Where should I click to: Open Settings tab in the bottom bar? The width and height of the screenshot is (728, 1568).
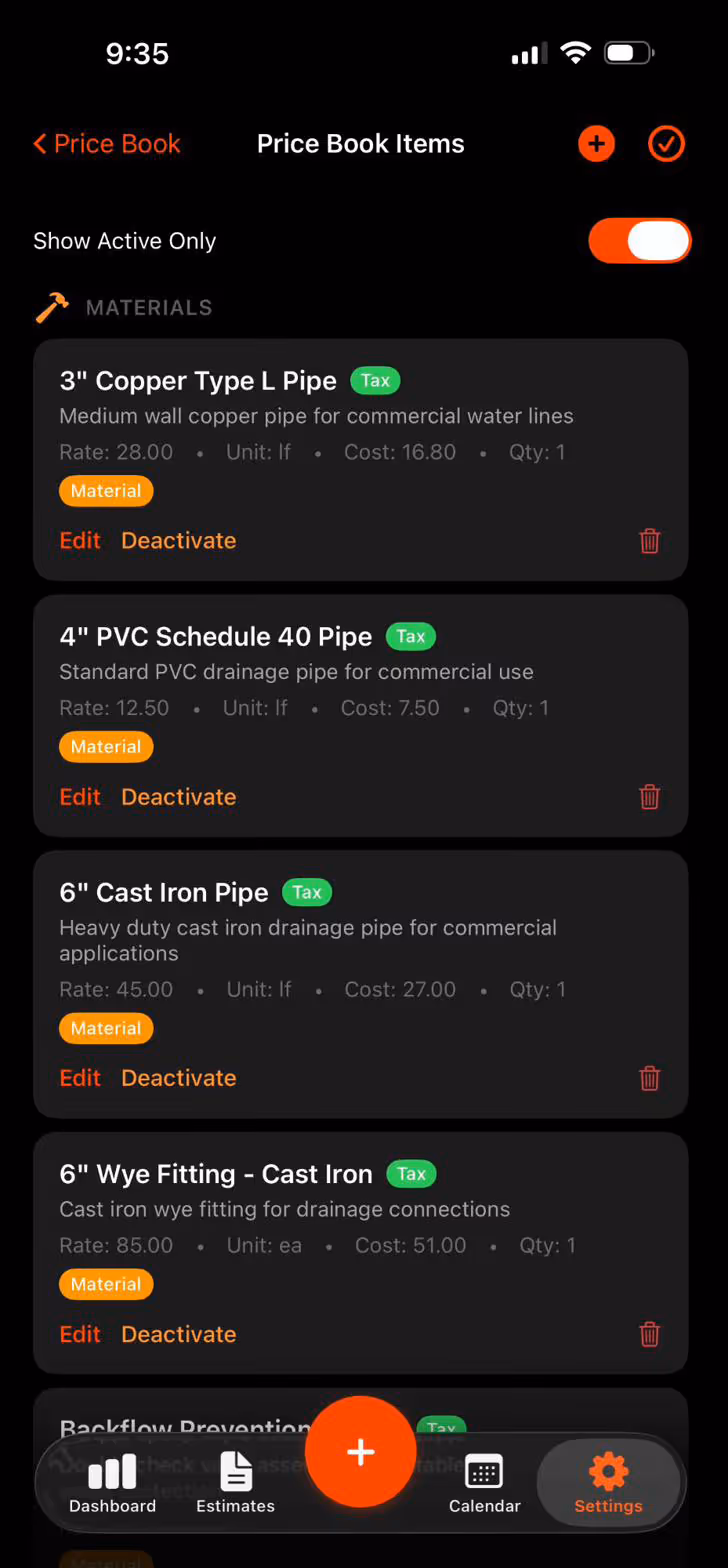tap(608, 1483)
